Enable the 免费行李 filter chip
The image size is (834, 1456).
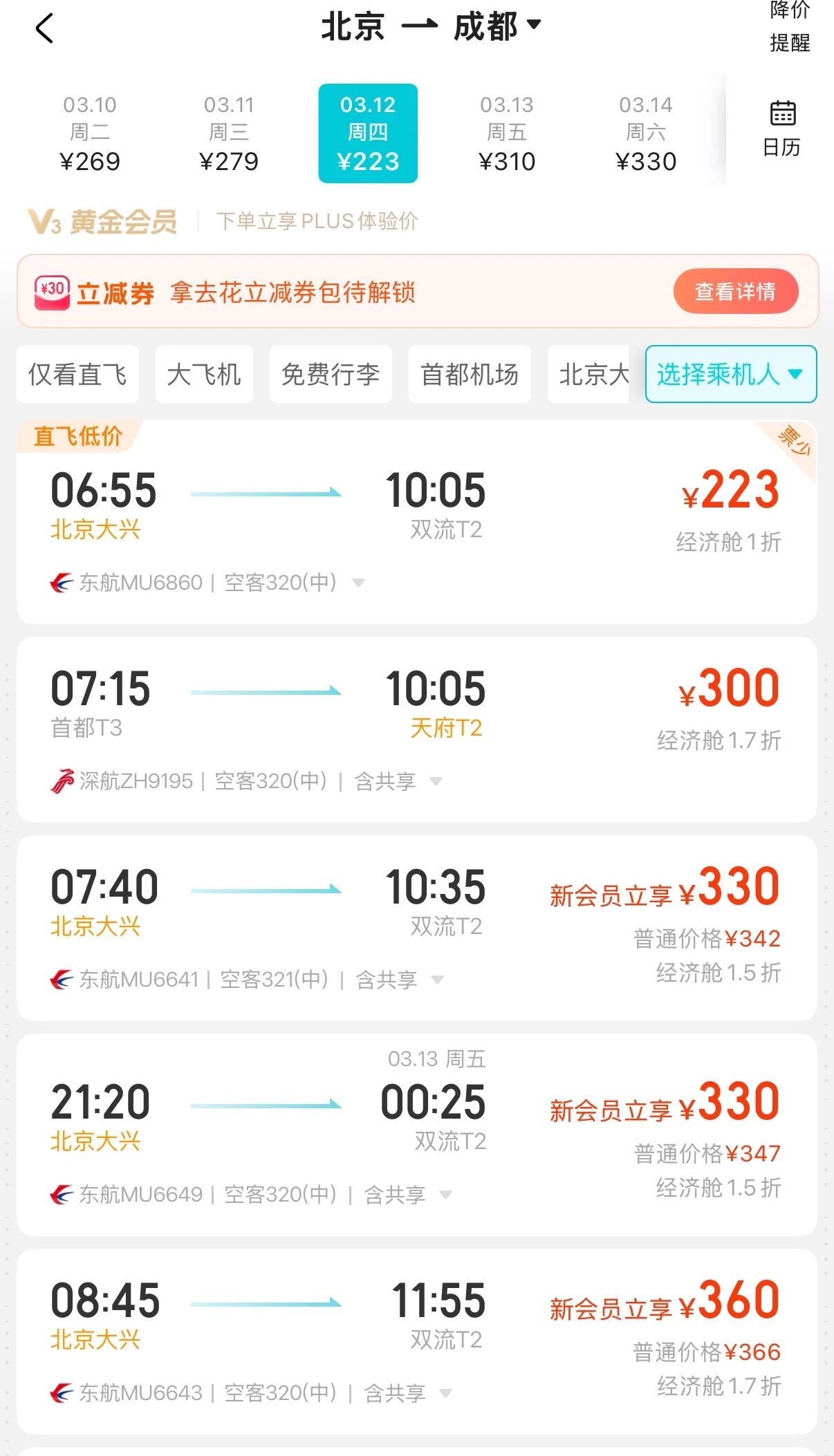331,374
